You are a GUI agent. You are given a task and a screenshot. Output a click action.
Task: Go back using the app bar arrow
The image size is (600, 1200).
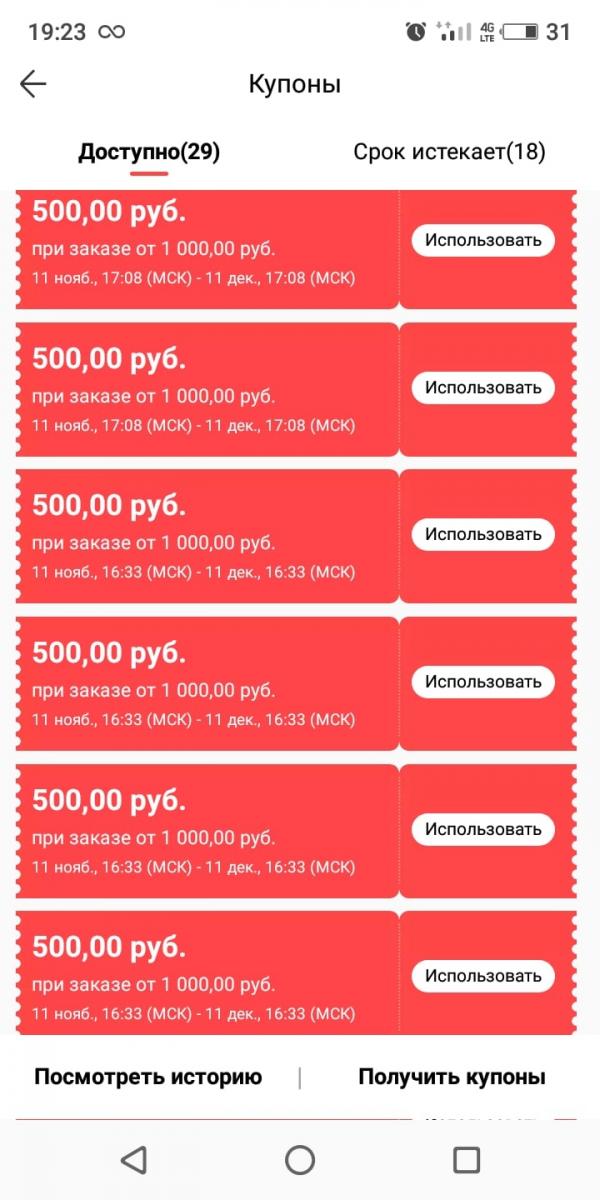34,84
